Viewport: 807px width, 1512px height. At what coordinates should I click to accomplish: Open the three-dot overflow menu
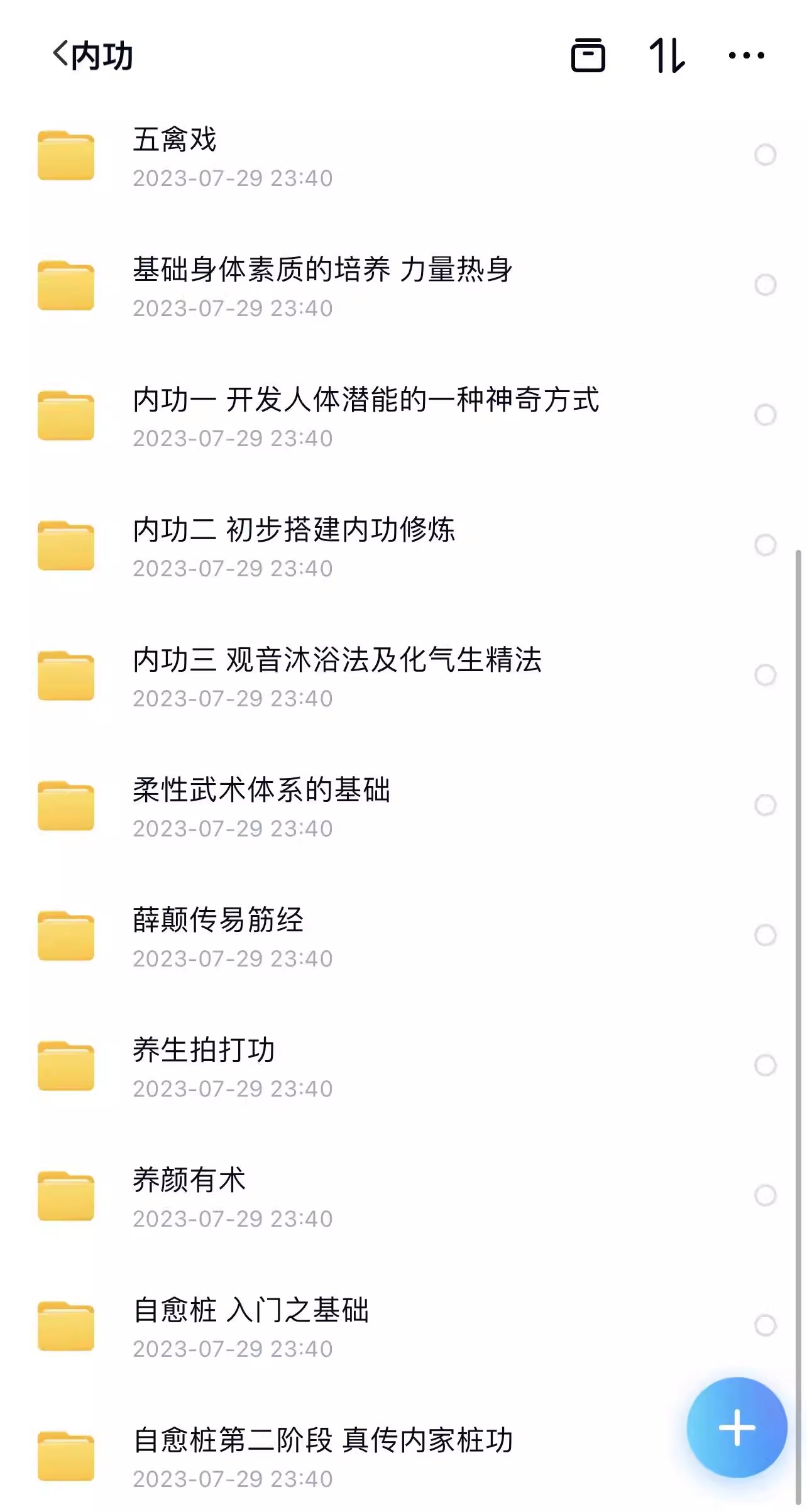(746, 55)
